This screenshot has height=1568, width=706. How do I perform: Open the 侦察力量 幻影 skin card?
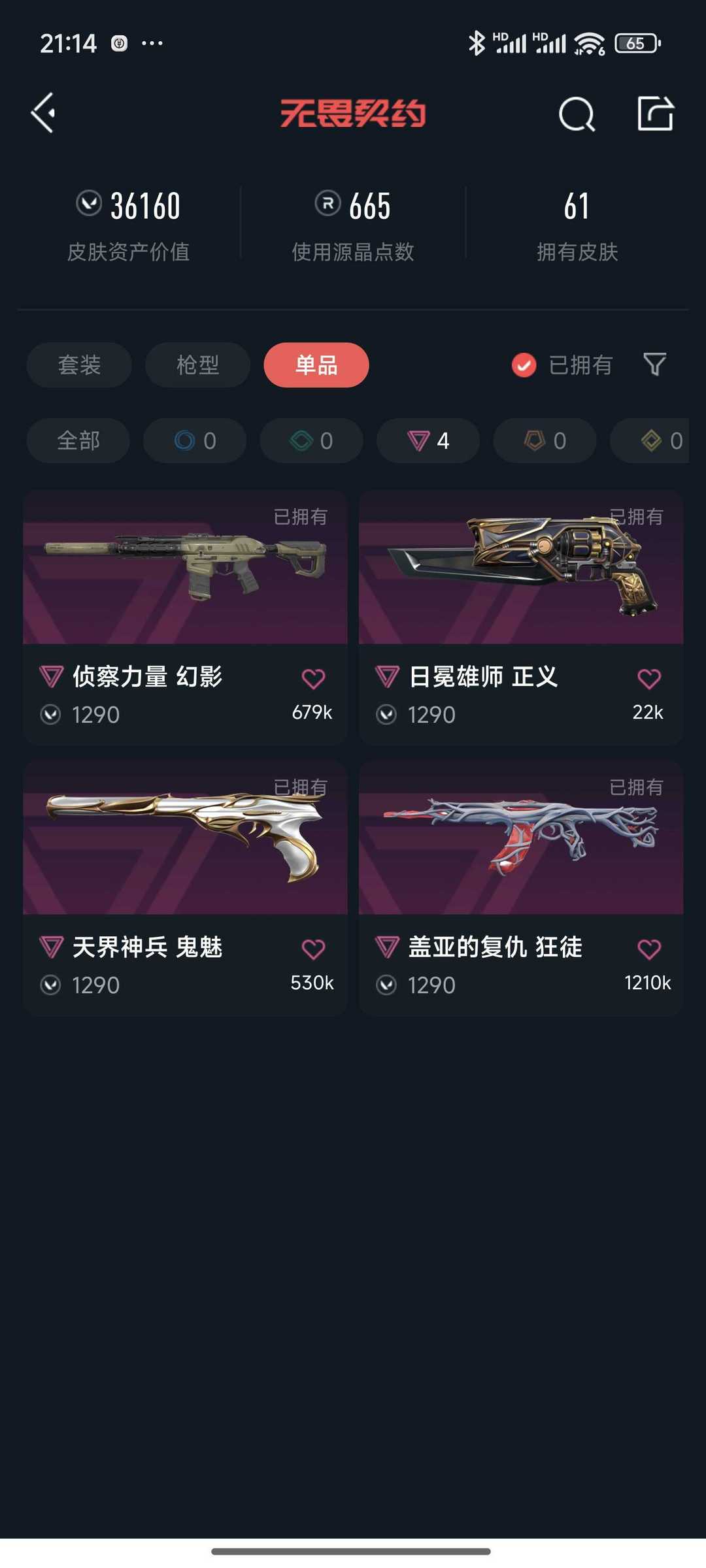(x=185, y=617)
